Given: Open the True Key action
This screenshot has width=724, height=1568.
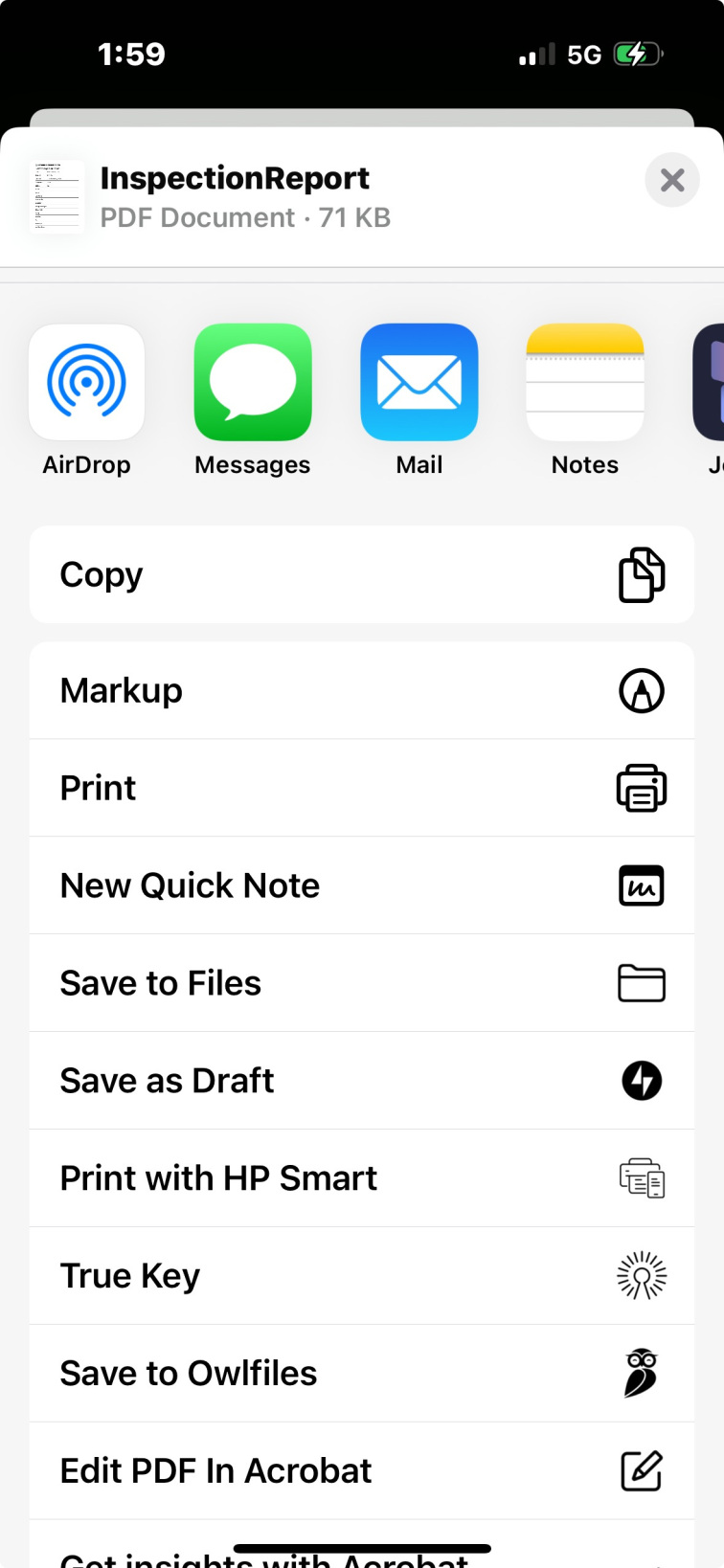Looking at the screenshot, I should pos(362,1276).
